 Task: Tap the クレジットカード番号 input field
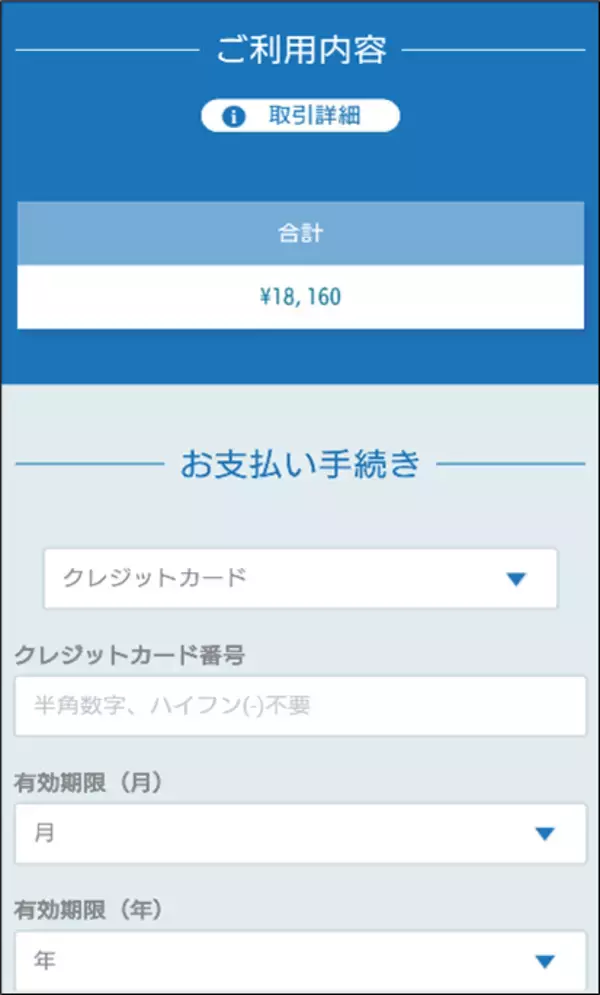[x=300, y=706]
